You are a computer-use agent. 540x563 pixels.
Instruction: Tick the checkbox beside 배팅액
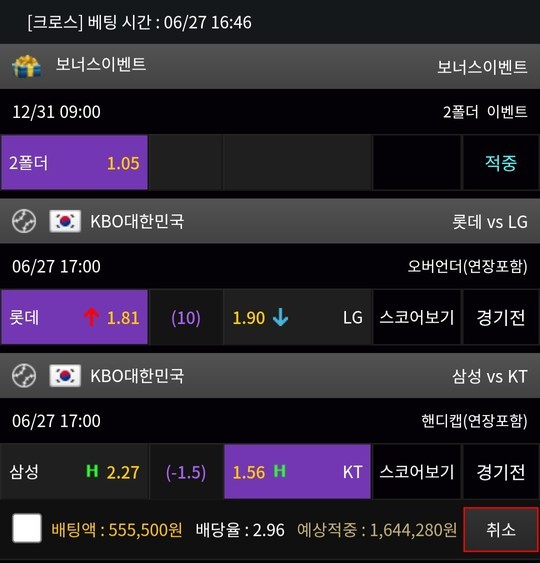(x=27, y=528)
